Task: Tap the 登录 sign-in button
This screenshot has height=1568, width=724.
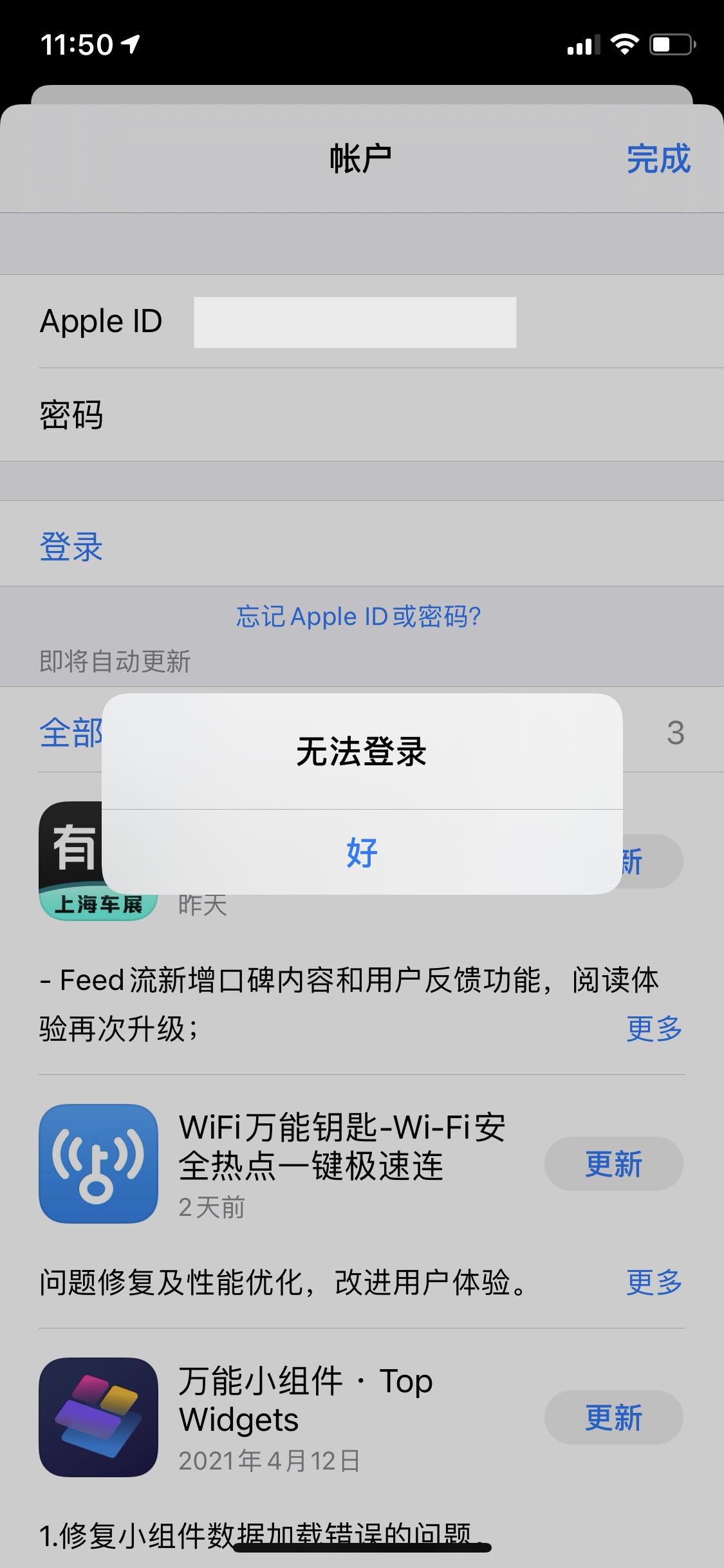Action: 71,546
